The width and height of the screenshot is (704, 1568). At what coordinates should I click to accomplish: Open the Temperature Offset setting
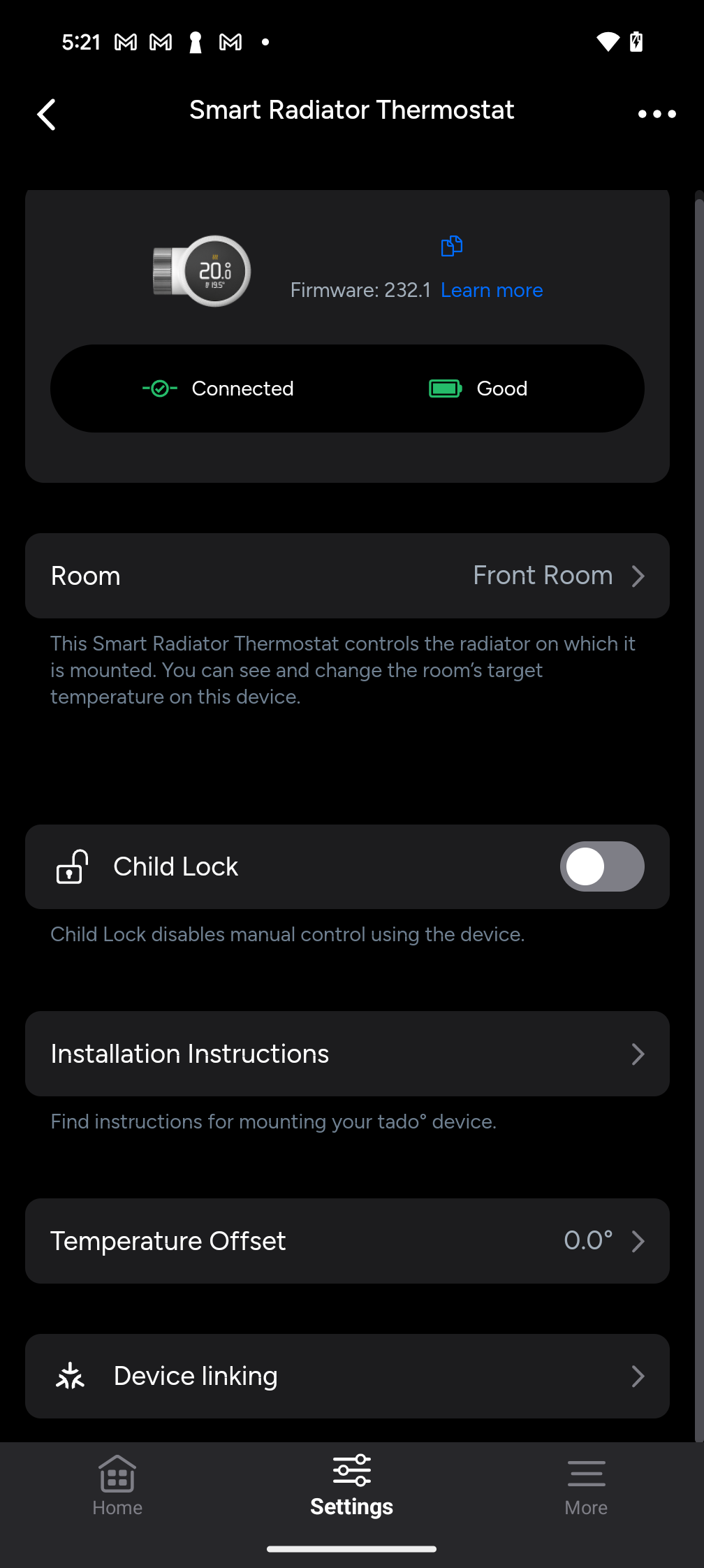point(347,1241)
